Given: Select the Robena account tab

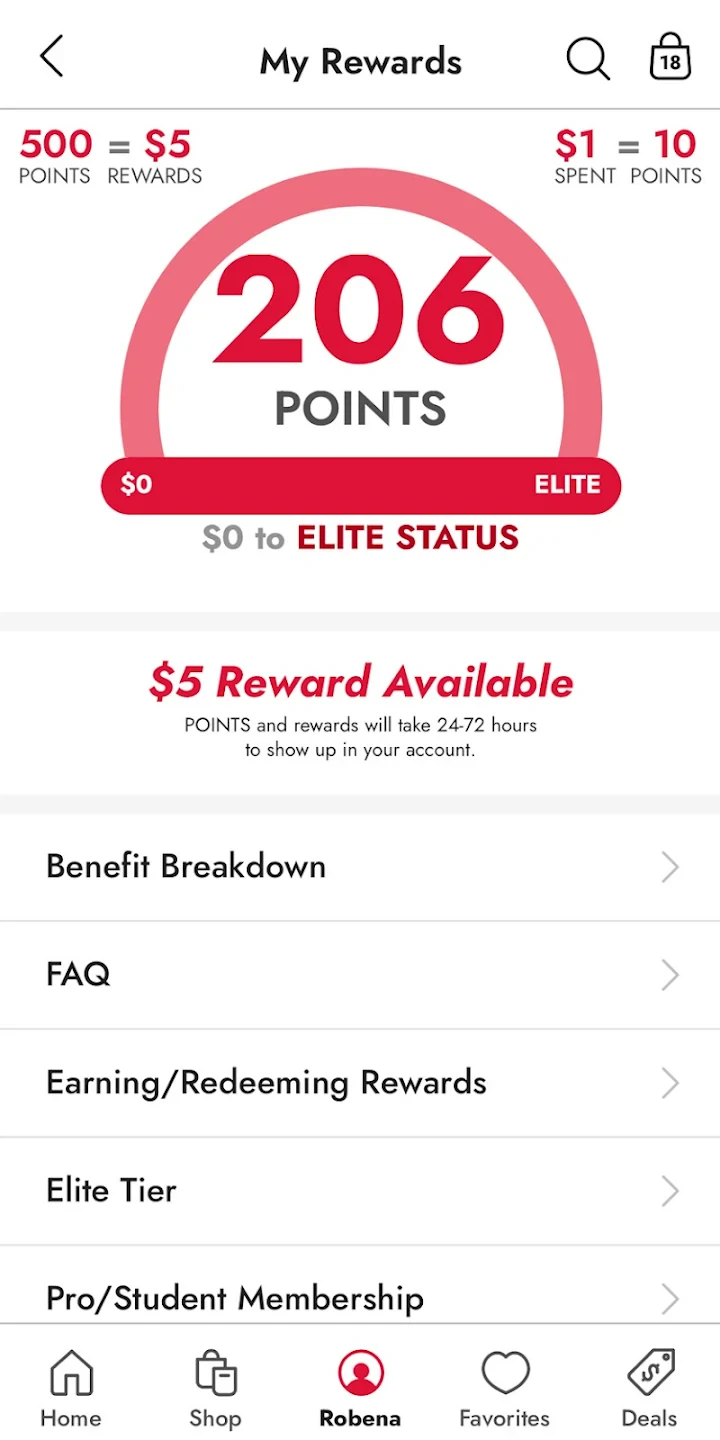Looking at the screenshot, I should [x=360, y=1388].
